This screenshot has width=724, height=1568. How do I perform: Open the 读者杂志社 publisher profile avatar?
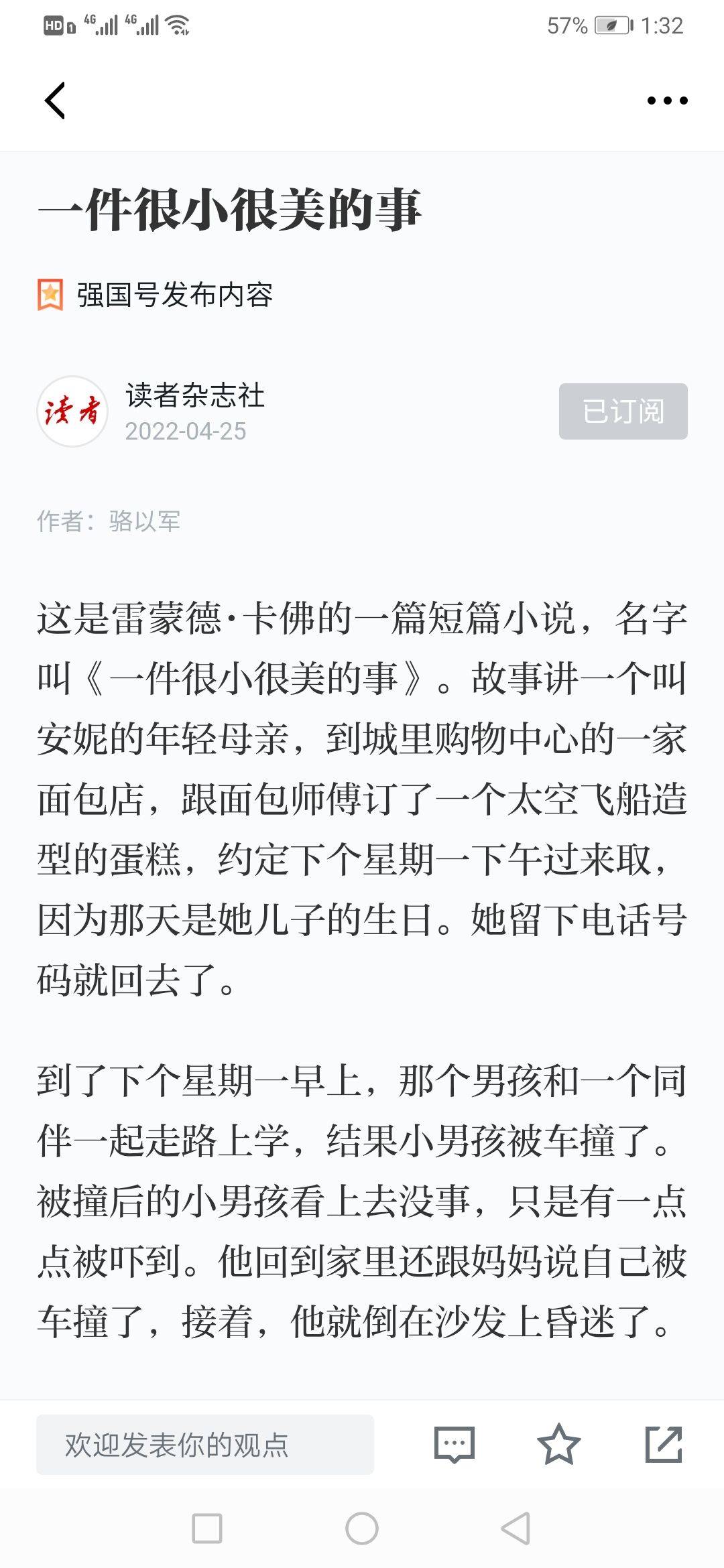point(72,411)
